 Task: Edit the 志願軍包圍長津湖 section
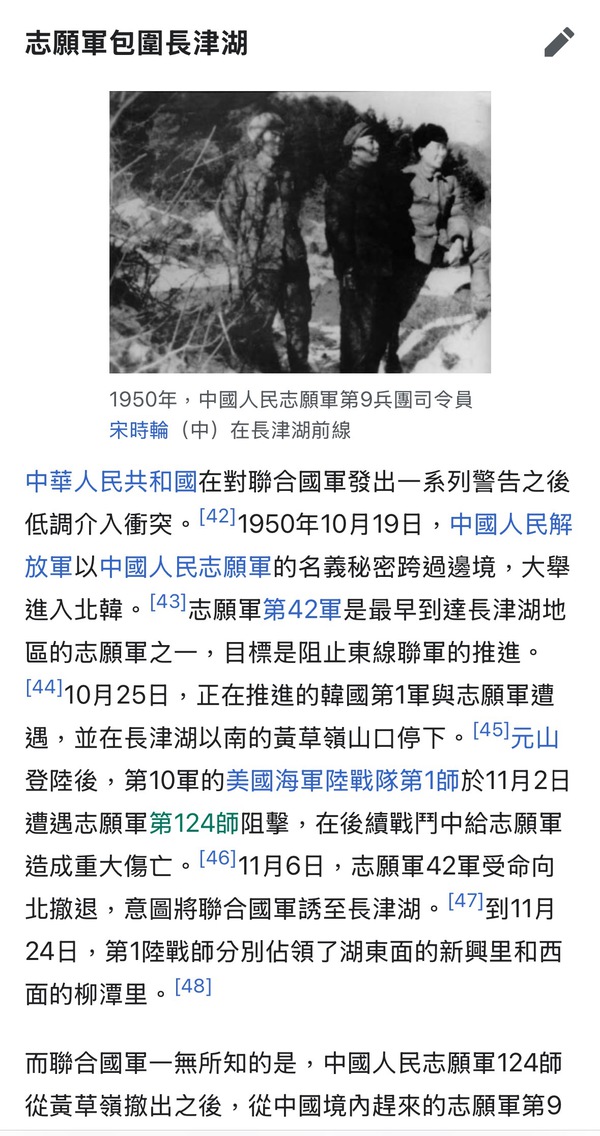[559, 42]
